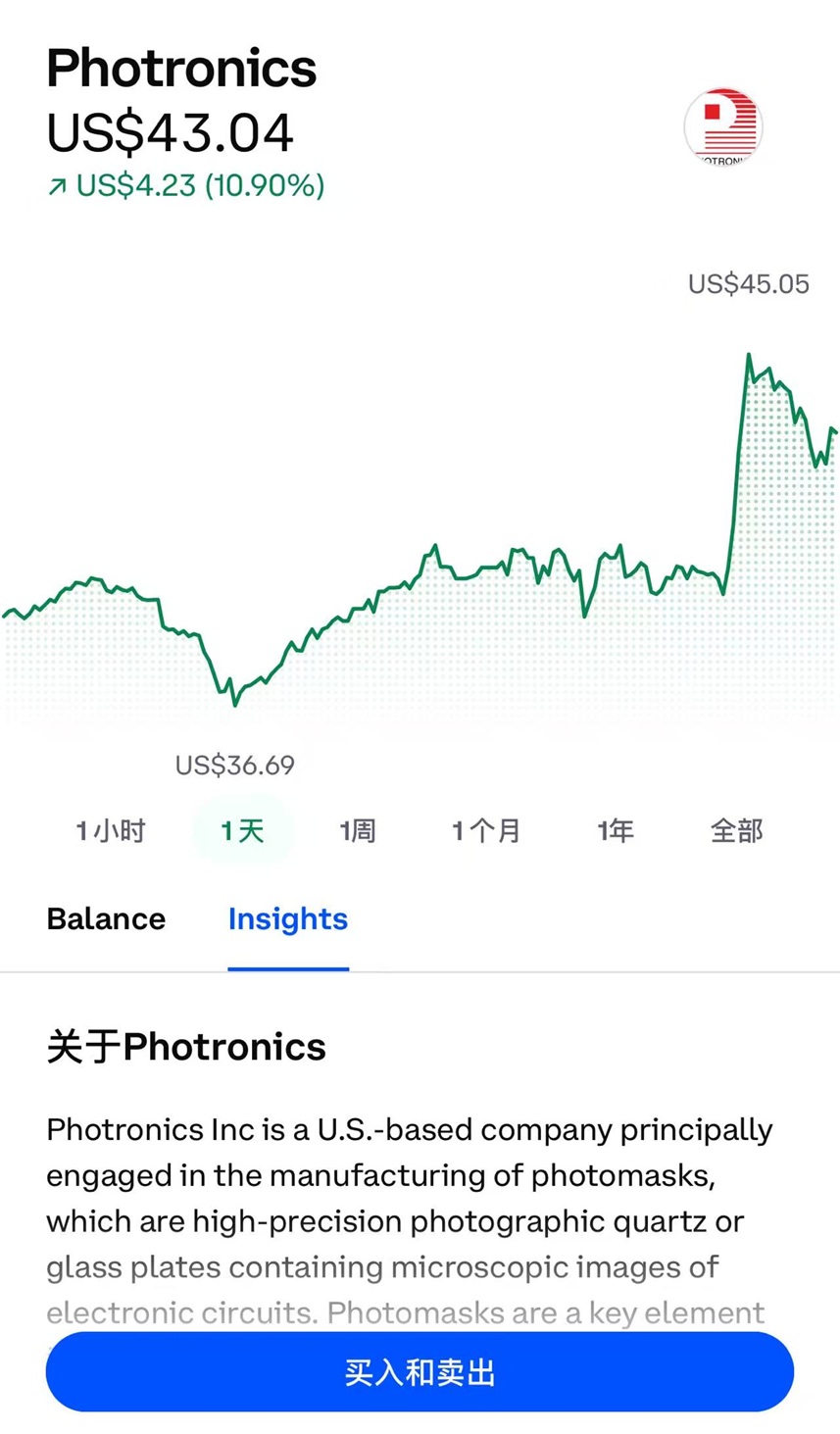Click the US$45.05 high price label
The height and width of the screenshot is (1434, 840).
[748, 284]
